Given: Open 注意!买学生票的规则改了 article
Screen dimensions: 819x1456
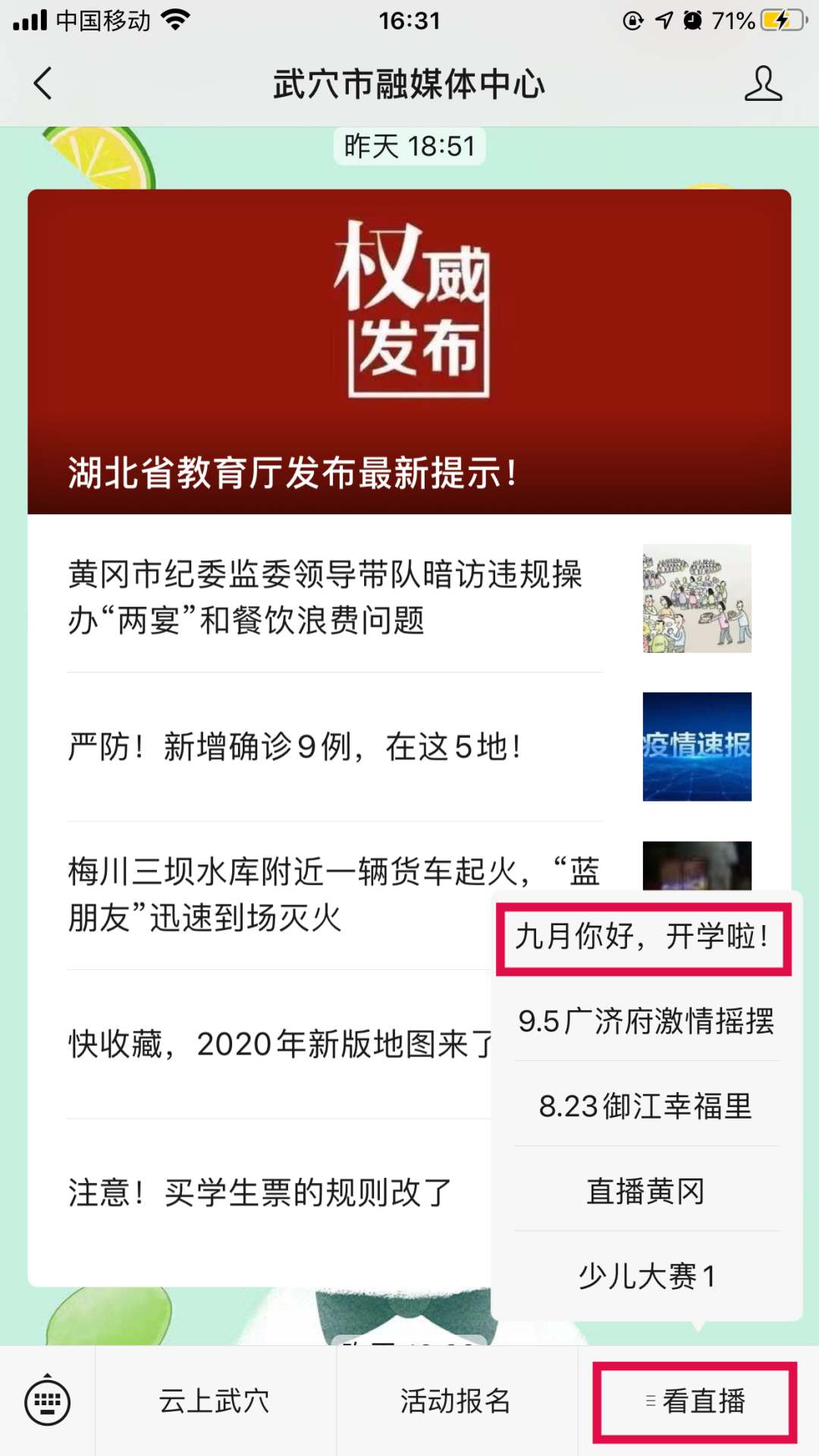Looking at the screenshot, I should point(262,1193).
